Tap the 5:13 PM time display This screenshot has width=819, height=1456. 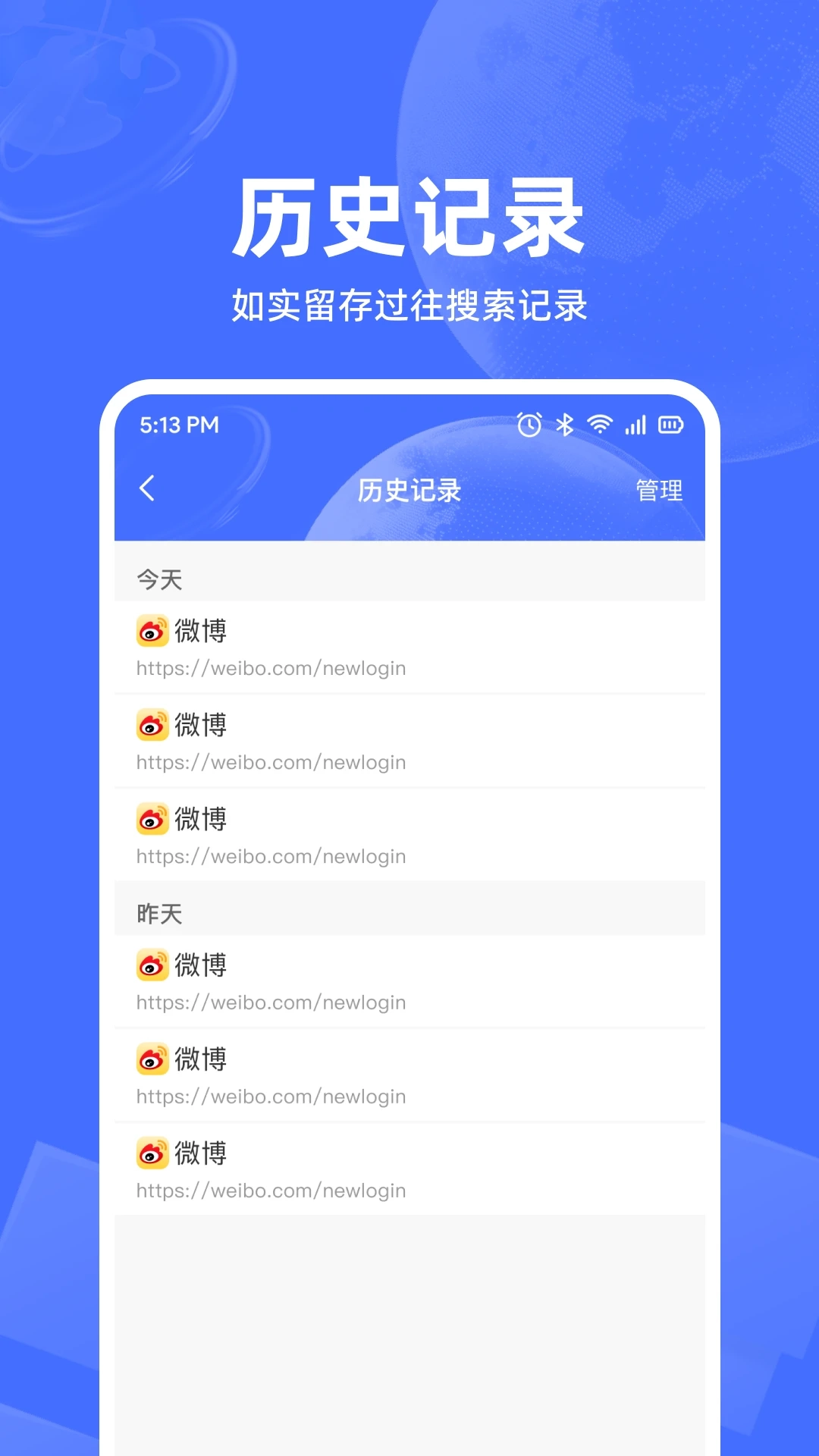click(x=178, y=425)
